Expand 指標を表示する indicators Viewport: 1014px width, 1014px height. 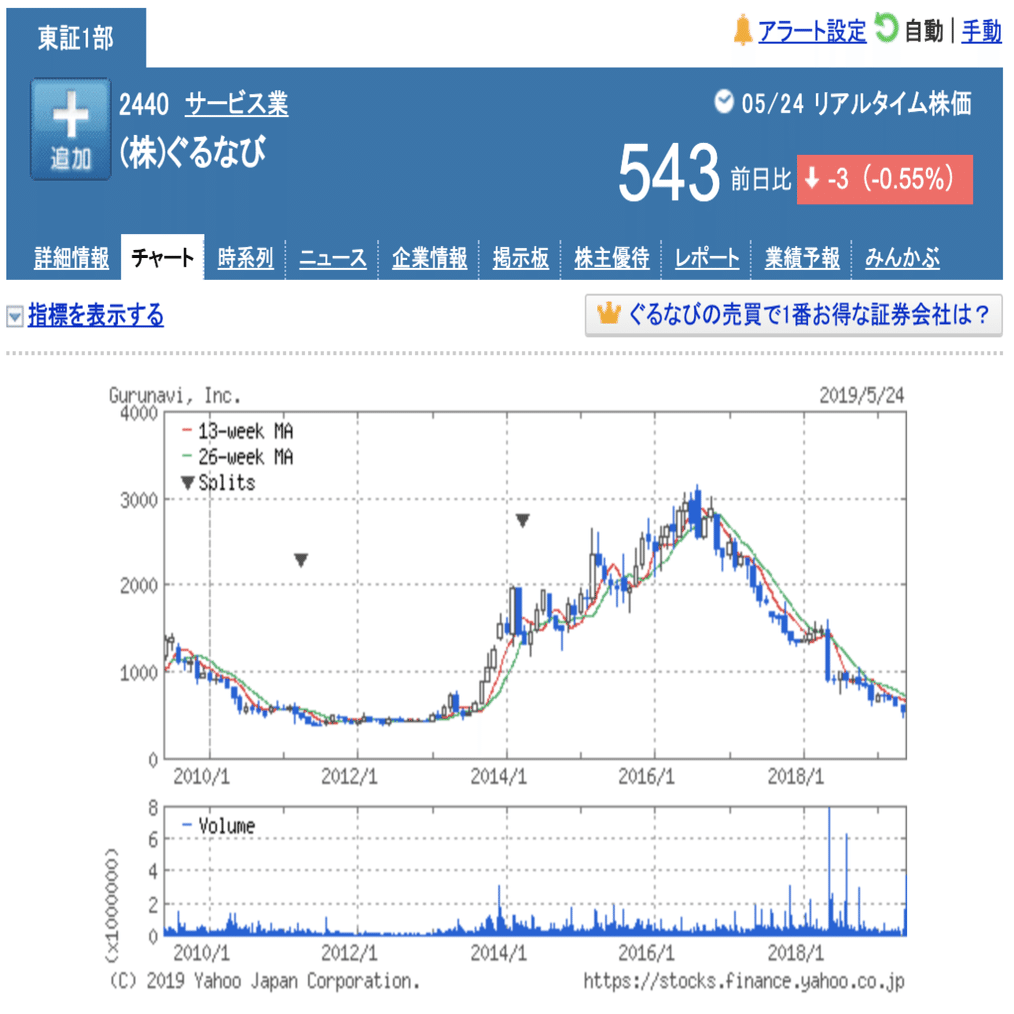click(95, 316)
